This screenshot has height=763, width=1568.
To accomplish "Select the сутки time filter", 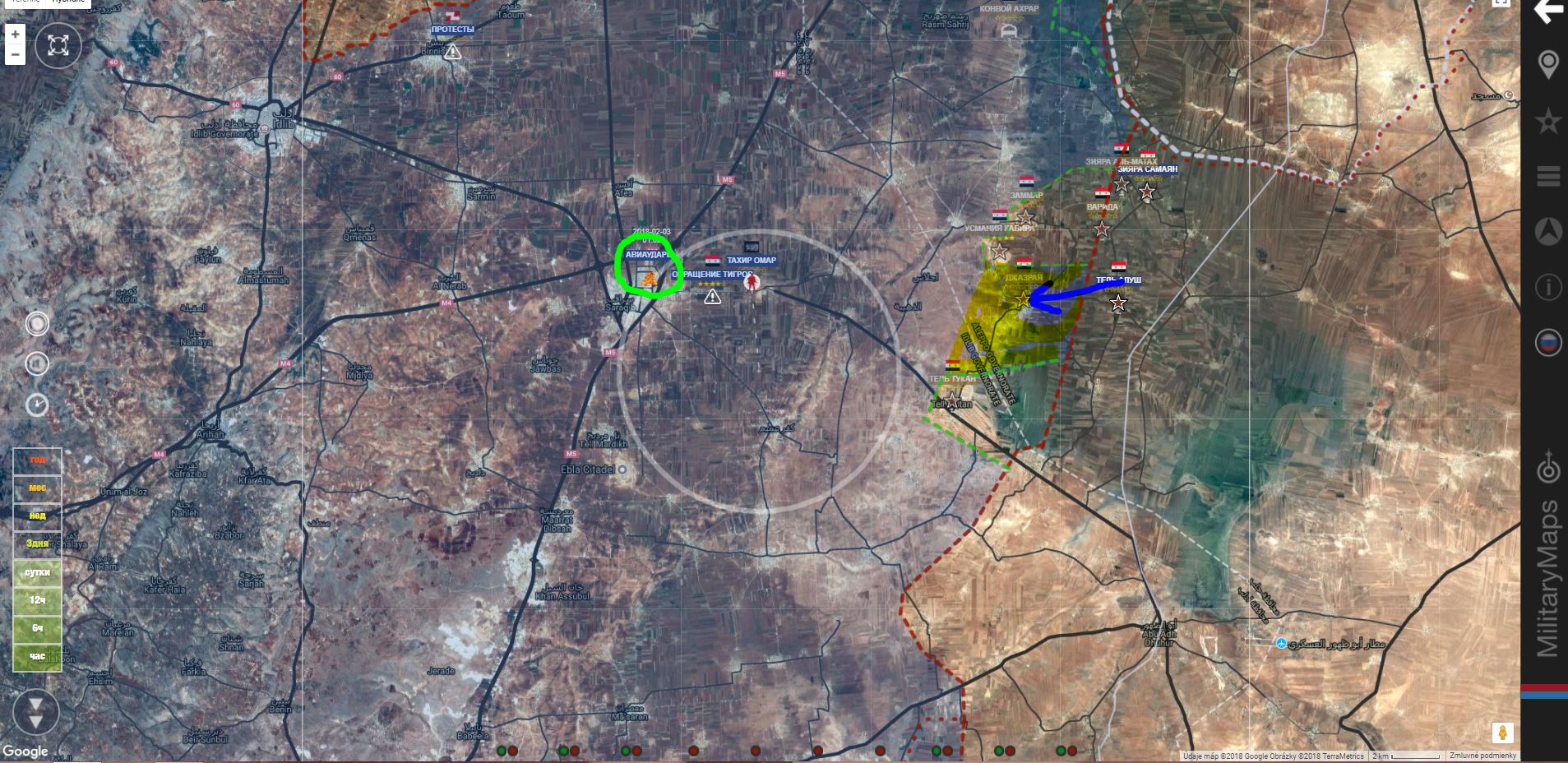I will [x=38, y=572].
